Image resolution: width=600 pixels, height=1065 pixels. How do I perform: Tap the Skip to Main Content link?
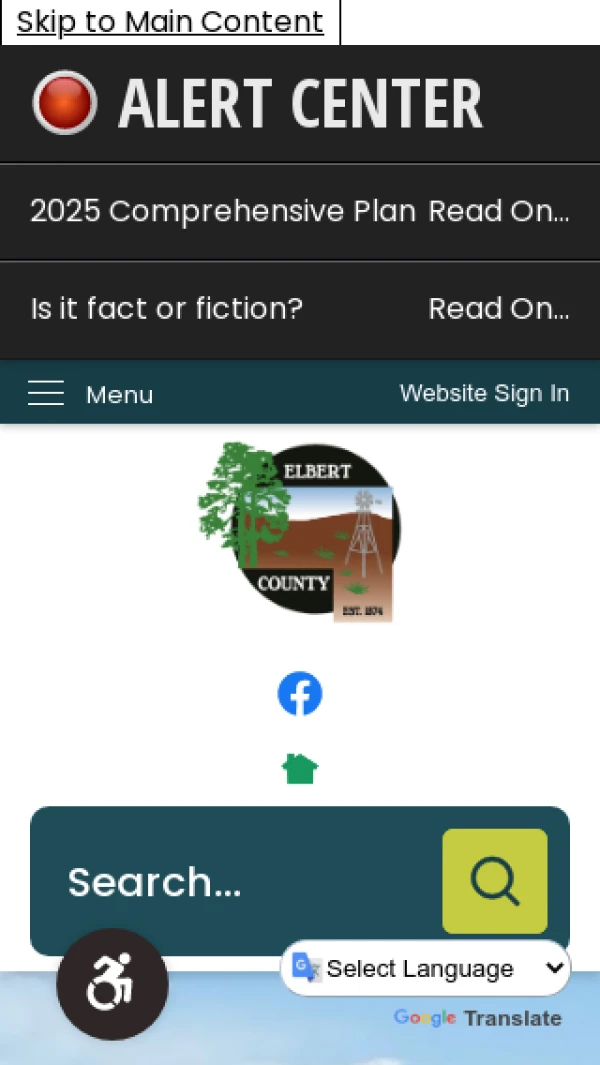tap(170, 22)
